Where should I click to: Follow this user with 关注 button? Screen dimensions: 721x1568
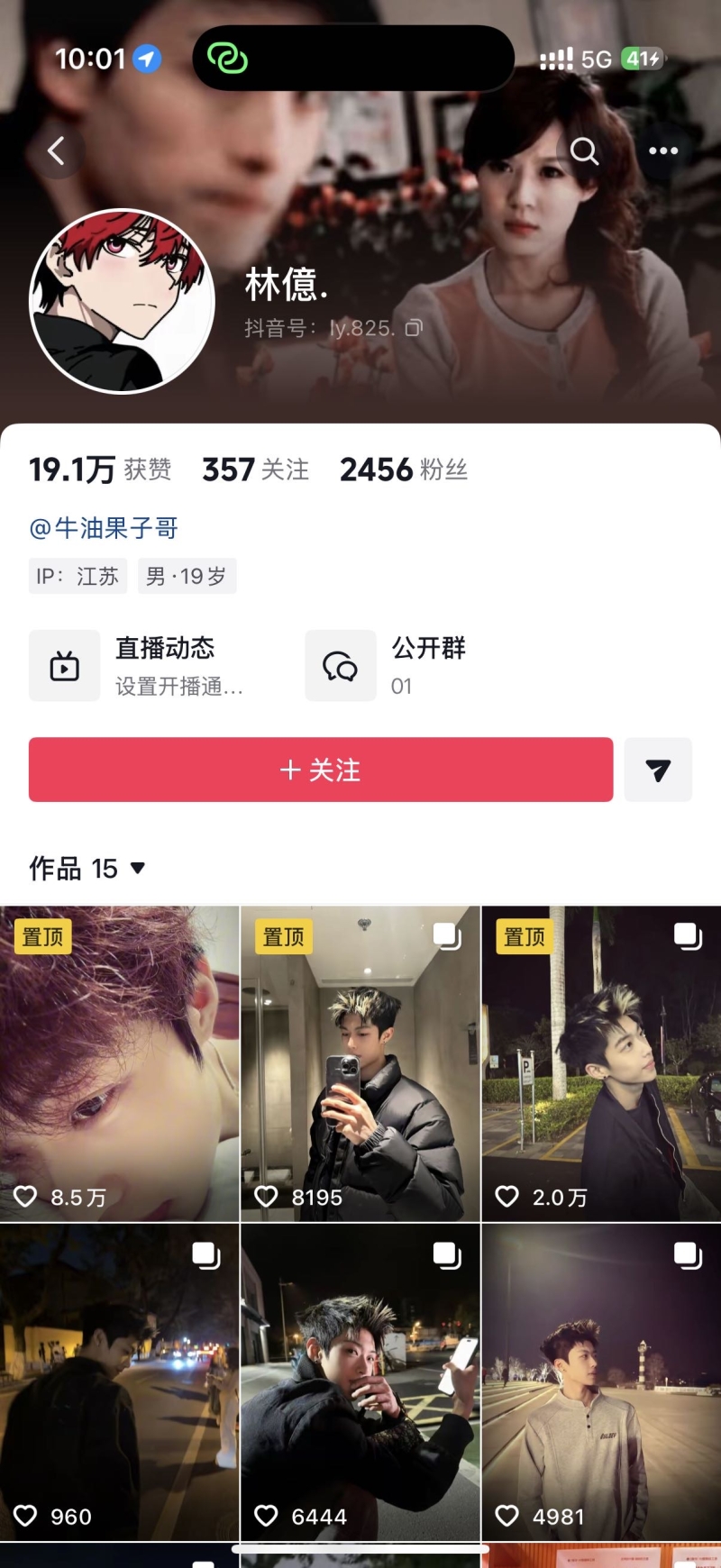point(321,770)
